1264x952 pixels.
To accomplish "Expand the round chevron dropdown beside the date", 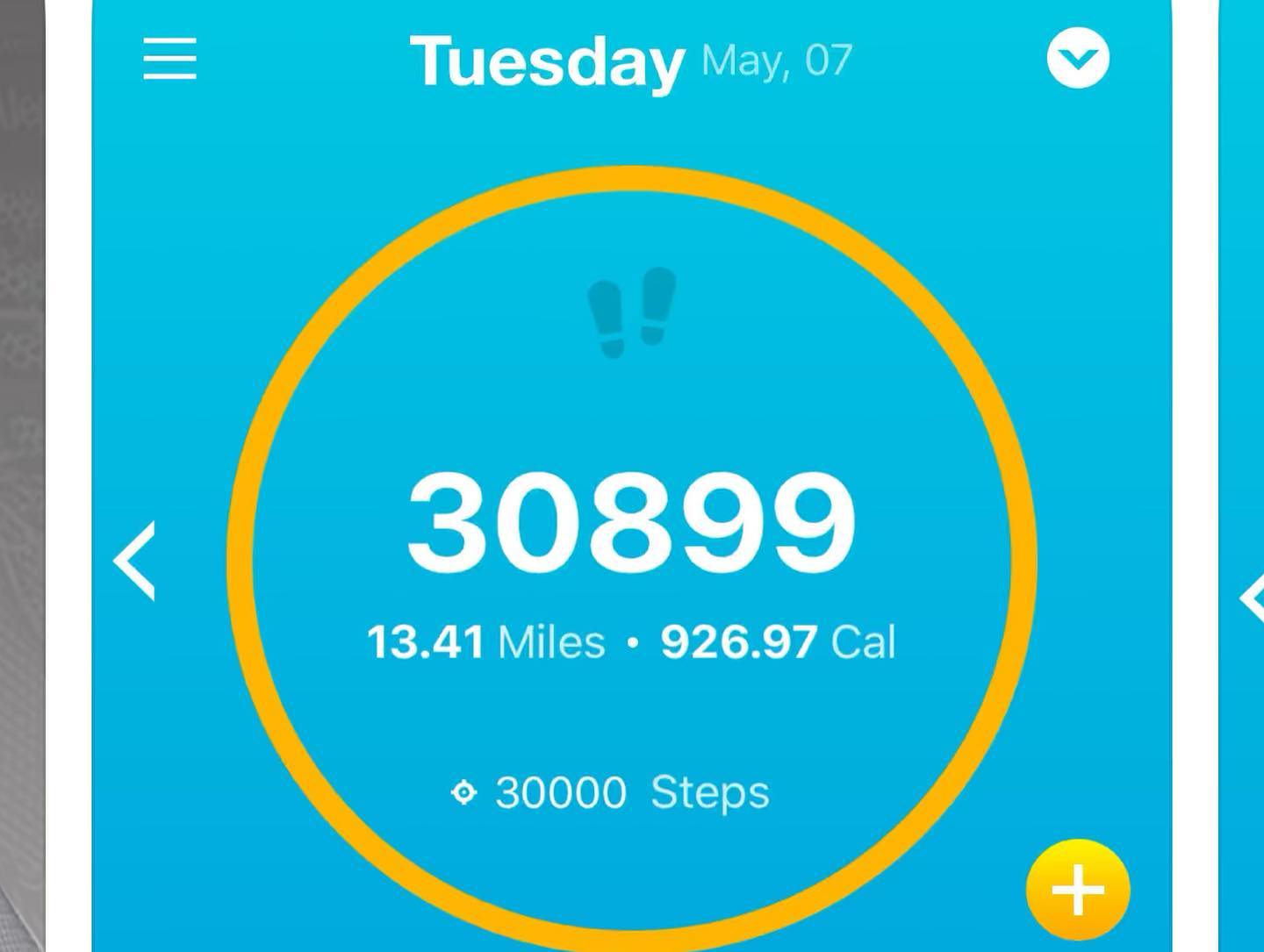I will point(1078,58).
